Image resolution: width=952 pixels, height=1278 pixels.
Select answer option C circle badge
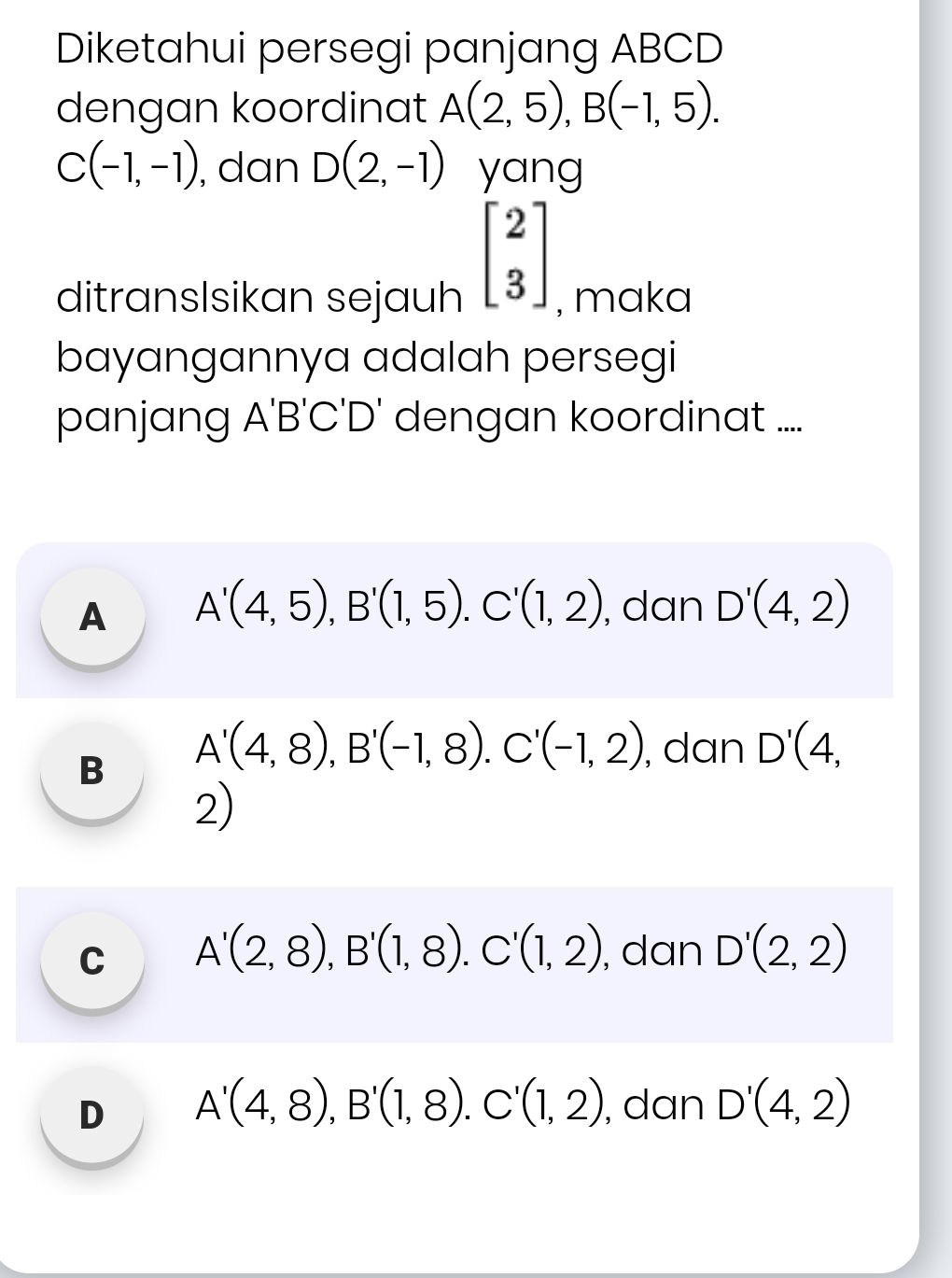pyautogui.click(x=91, y=958)
